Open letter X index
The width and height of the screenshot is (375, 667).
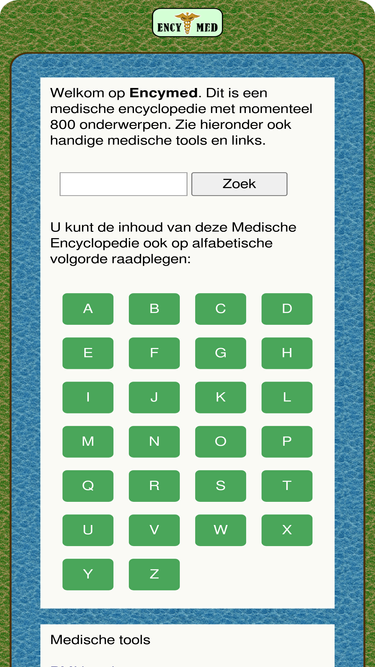287,530
